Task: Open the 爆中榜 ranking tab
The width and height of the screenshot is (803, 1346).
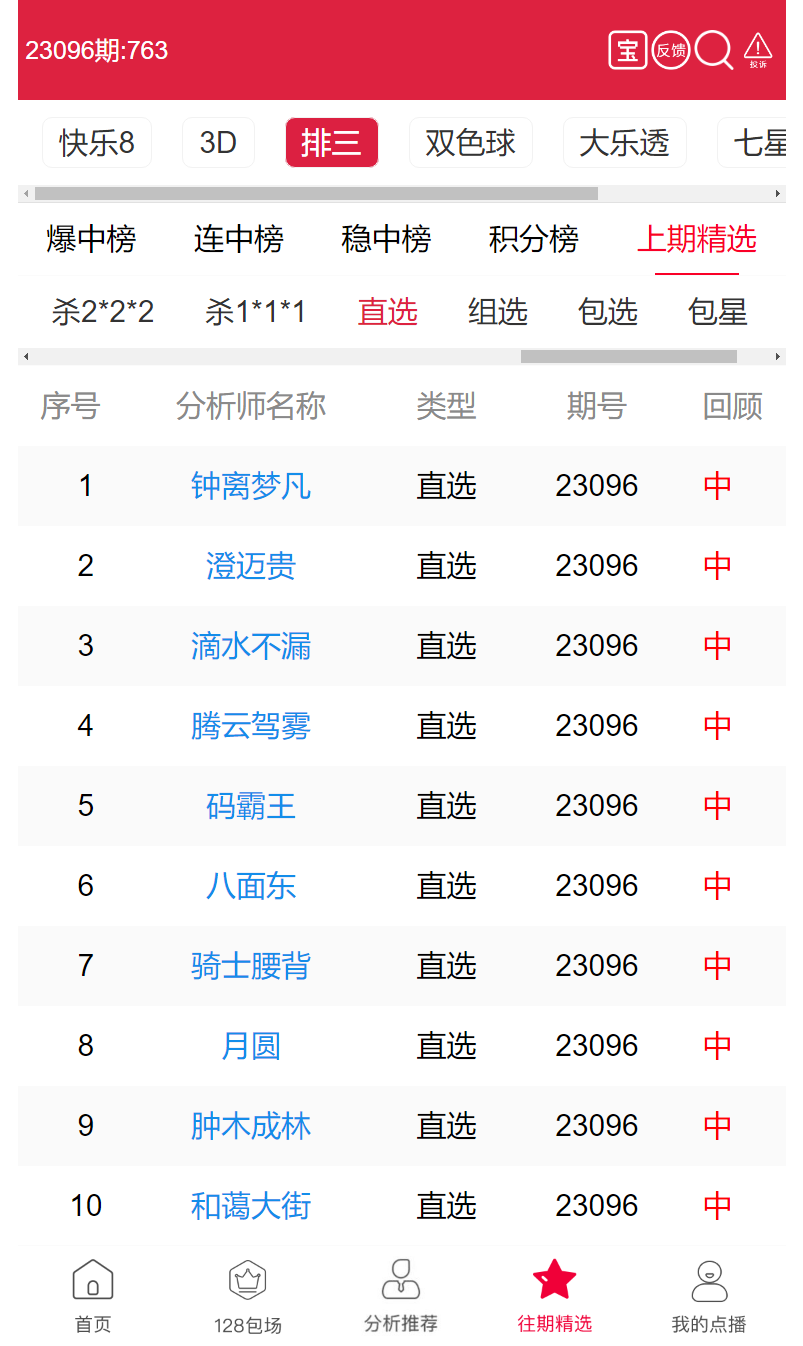Action: pos(91,240)
